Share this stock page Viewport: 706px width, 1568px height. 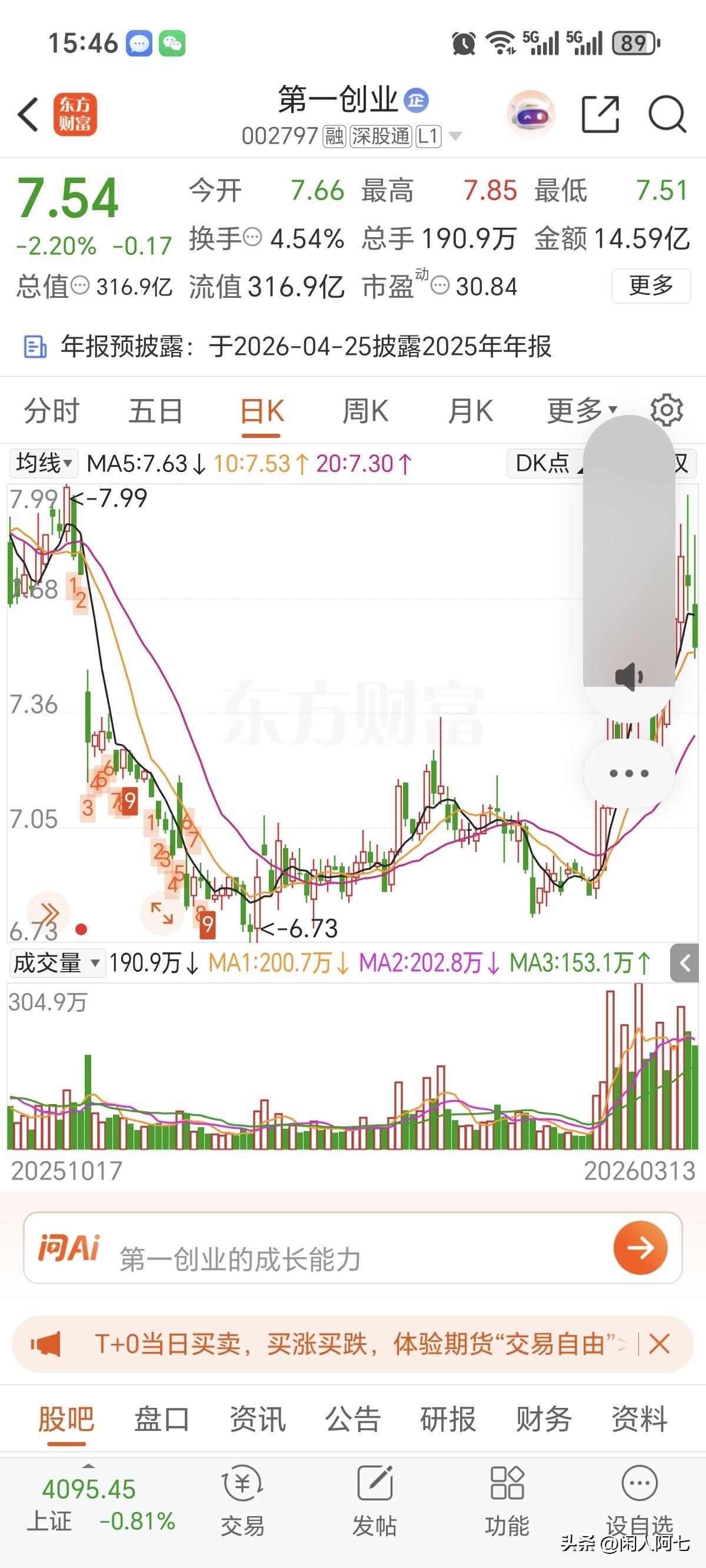(600, 114)
